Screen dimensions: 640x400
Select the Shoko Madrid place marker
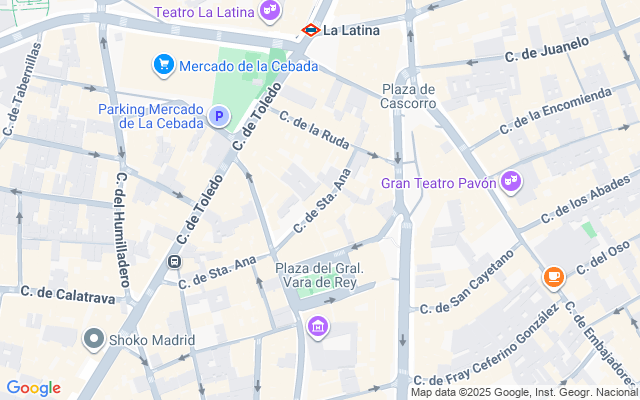pos(95,339)
